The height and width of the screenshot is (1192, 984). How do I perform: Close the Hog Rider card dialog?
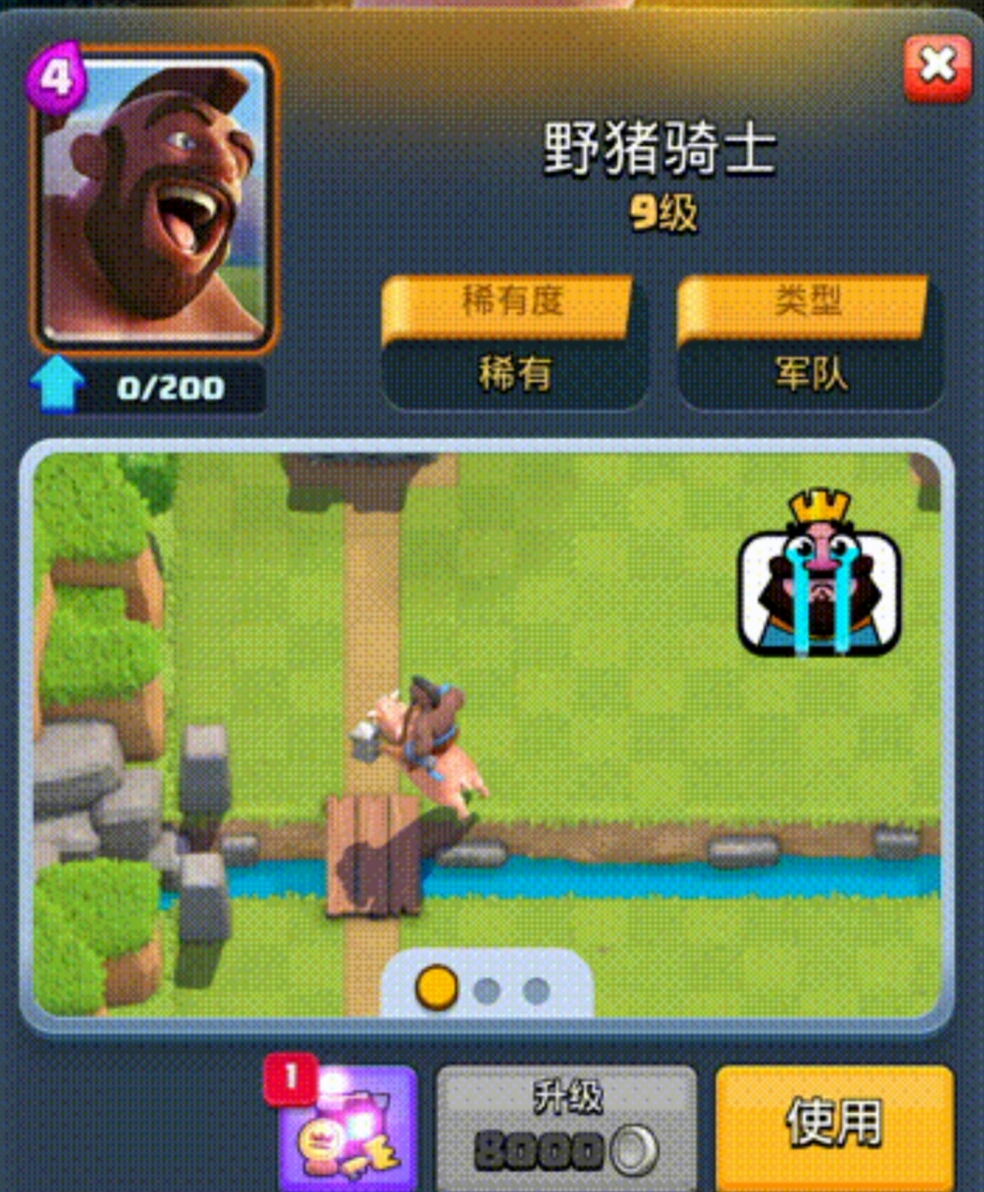coord(937,67)
